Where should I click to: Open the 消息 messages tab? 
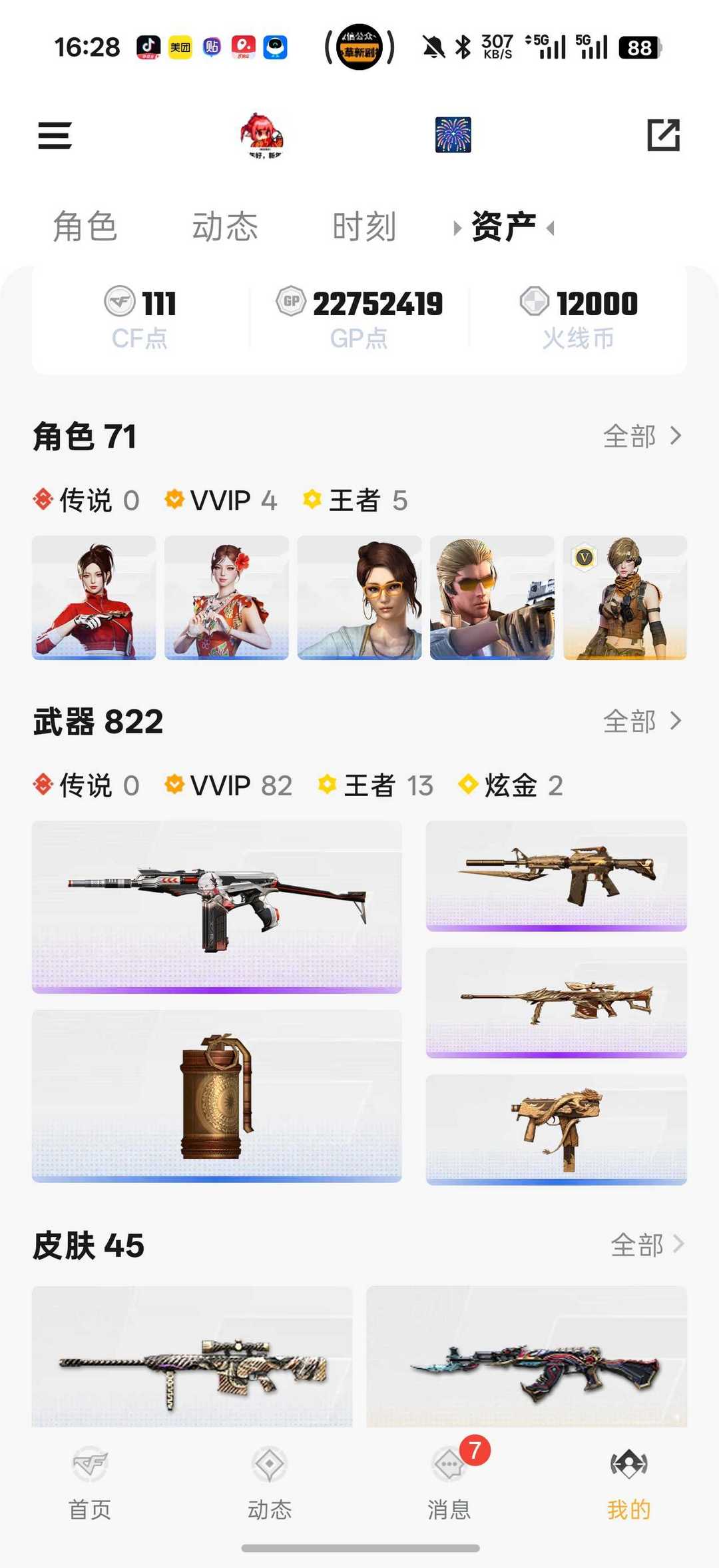[x=449, y=1482]
